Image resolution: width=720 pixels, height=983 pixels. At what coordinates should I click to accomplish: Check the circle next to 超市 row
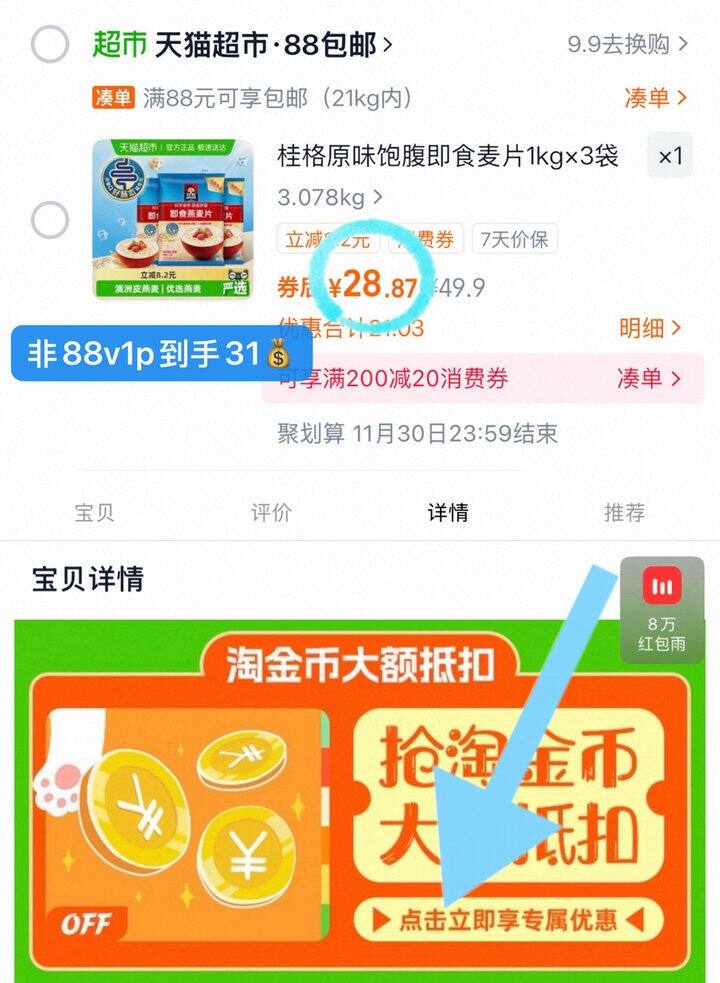click(50, 44)
